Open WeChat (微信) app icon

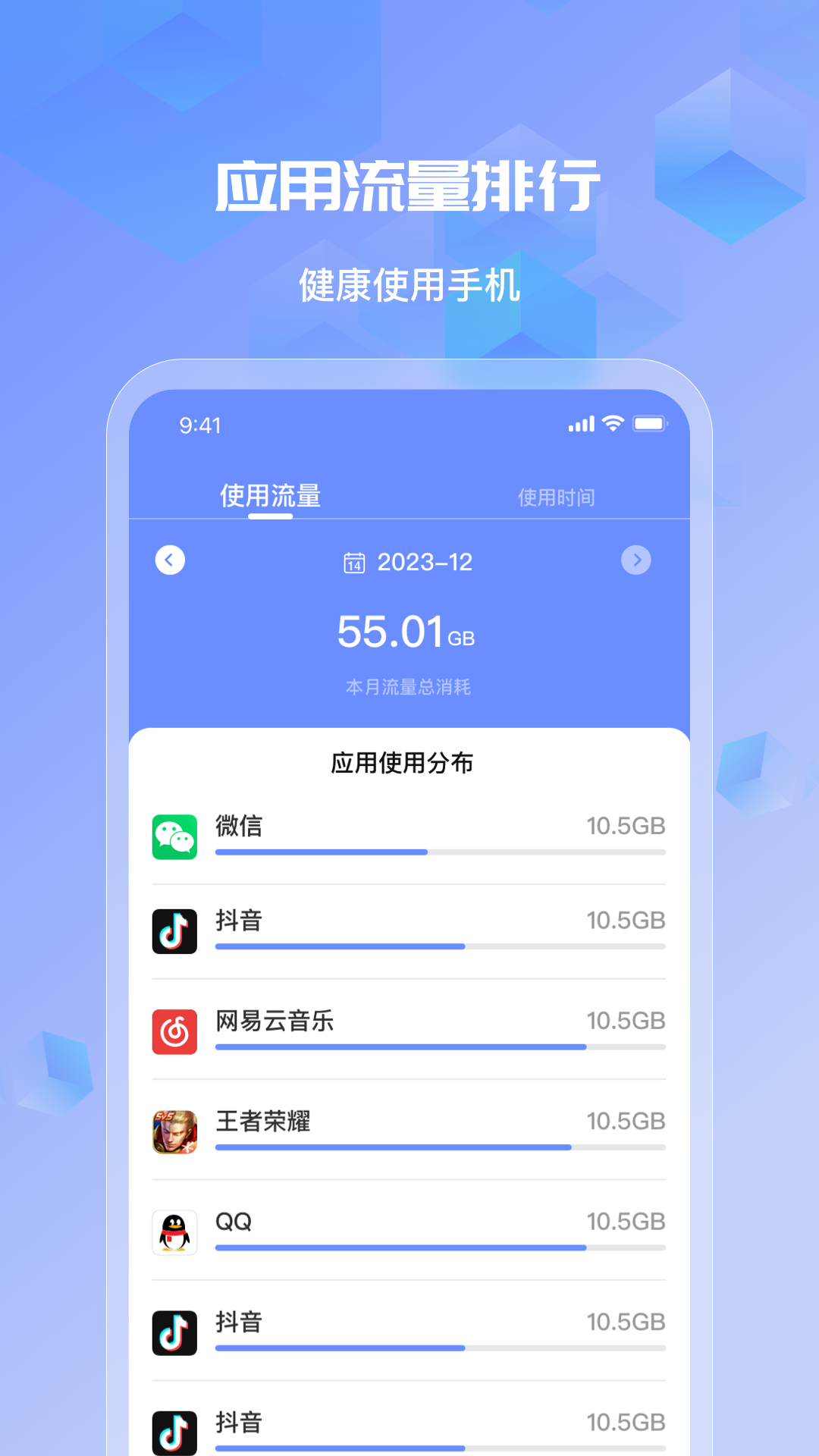(174, 837)
